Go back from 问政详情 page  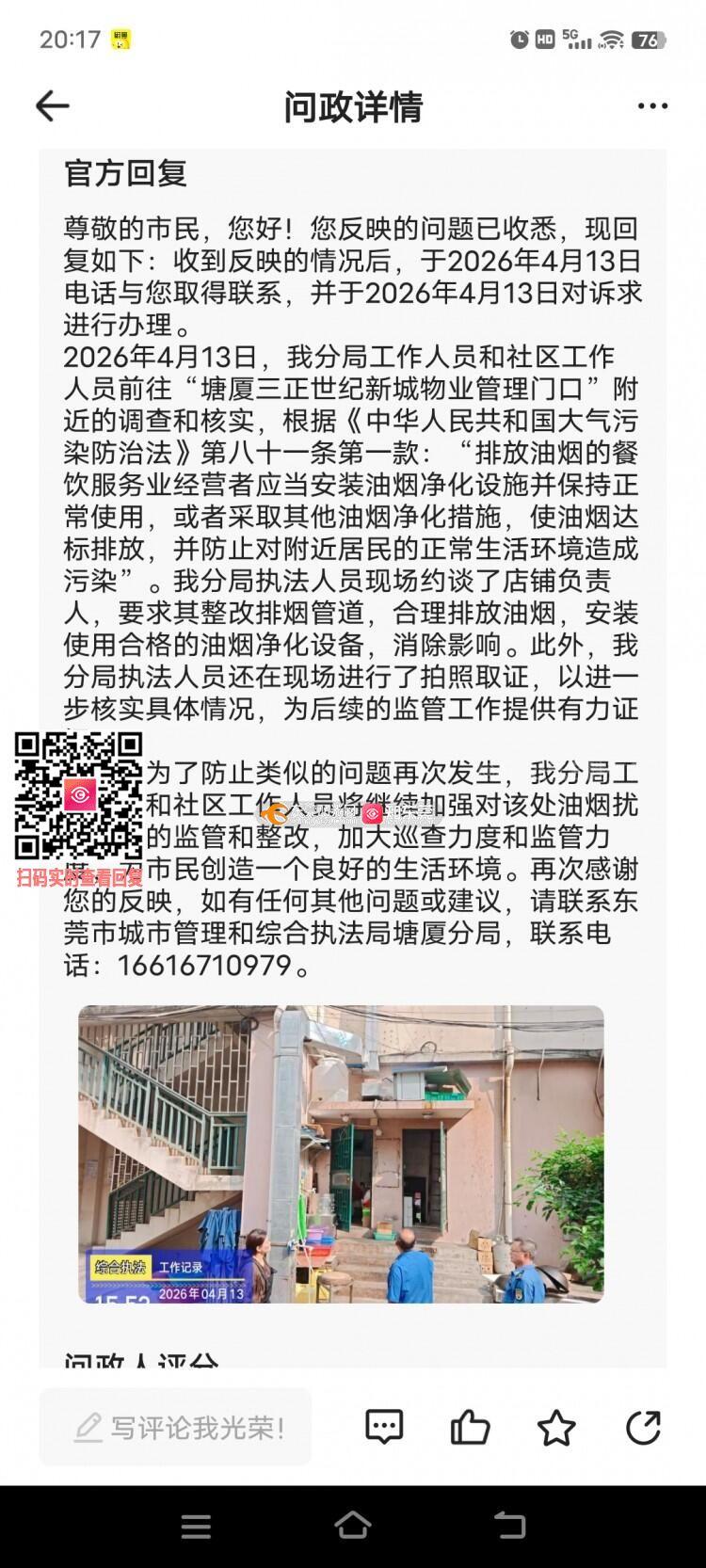pos(53,106)
